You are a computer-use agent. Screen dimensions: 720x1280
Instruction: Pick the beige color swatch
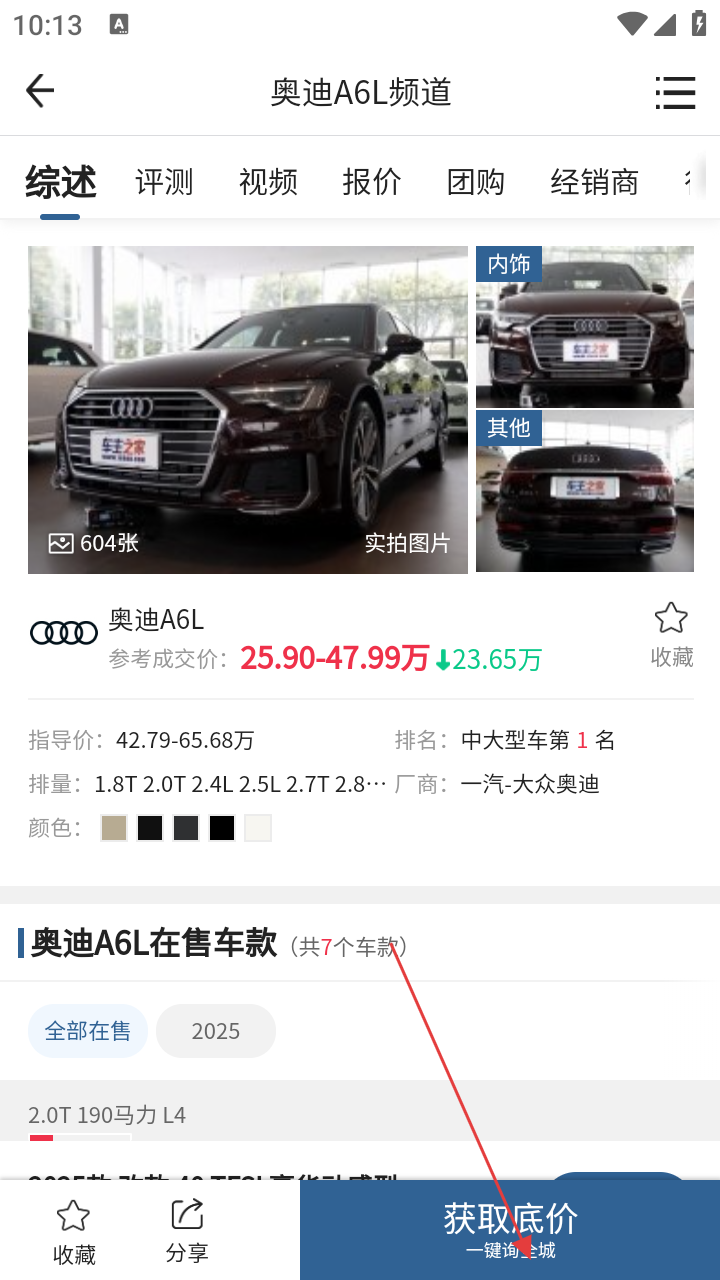tap(114, 828)
